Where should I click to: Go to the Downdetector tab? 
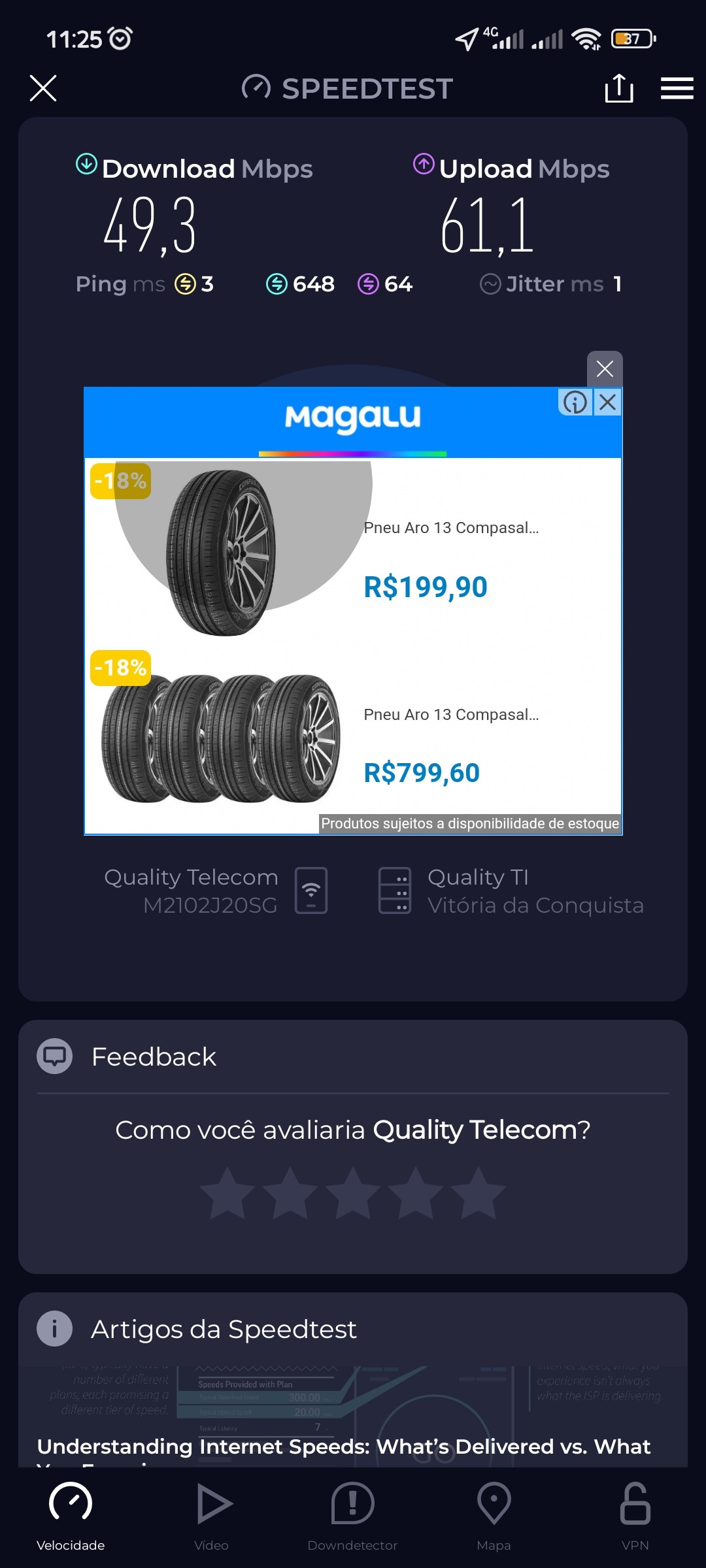pos(352,1516)
